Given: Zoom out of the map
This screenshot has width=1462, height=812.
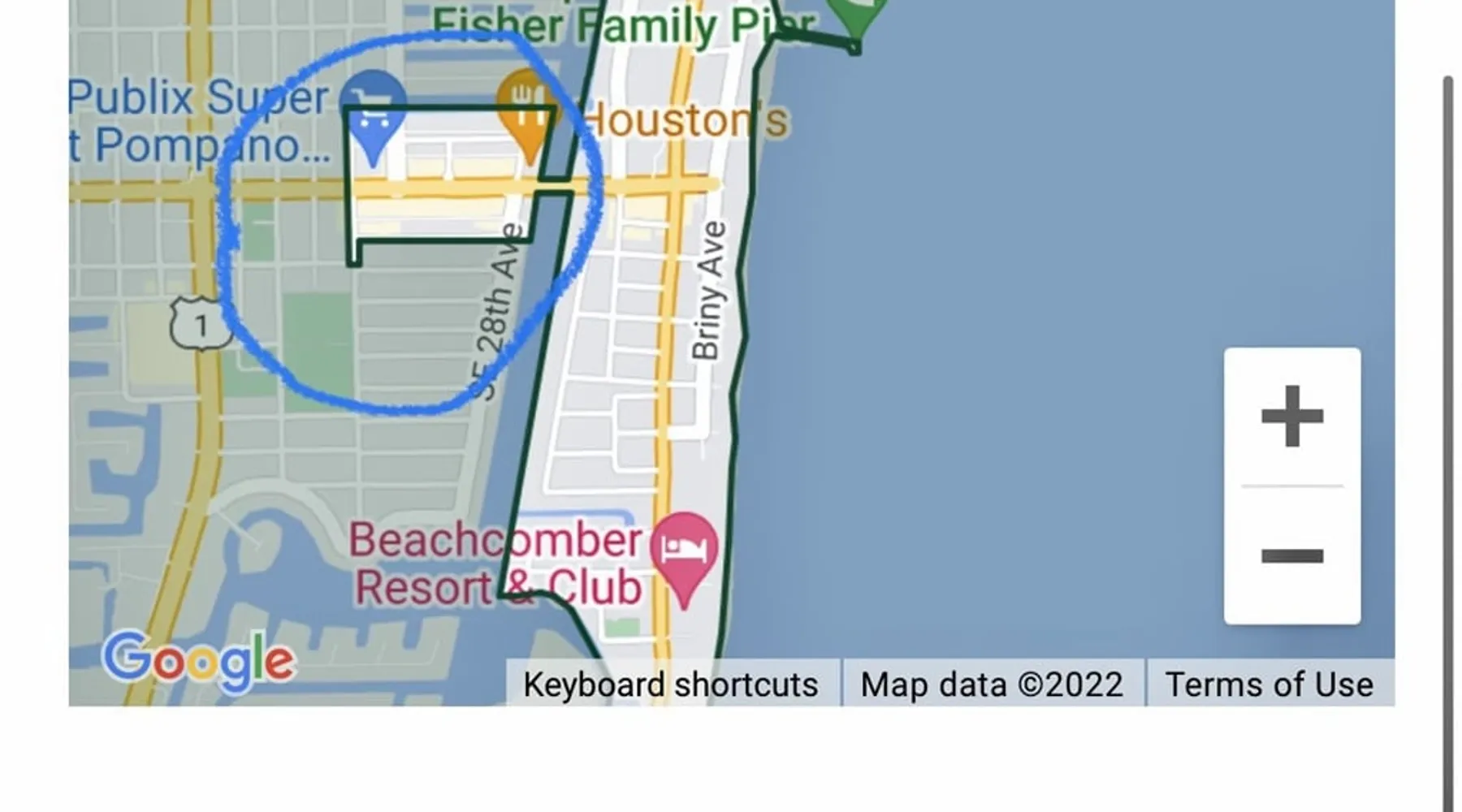Looking at the screenshot, I should tap(1291, 556).
